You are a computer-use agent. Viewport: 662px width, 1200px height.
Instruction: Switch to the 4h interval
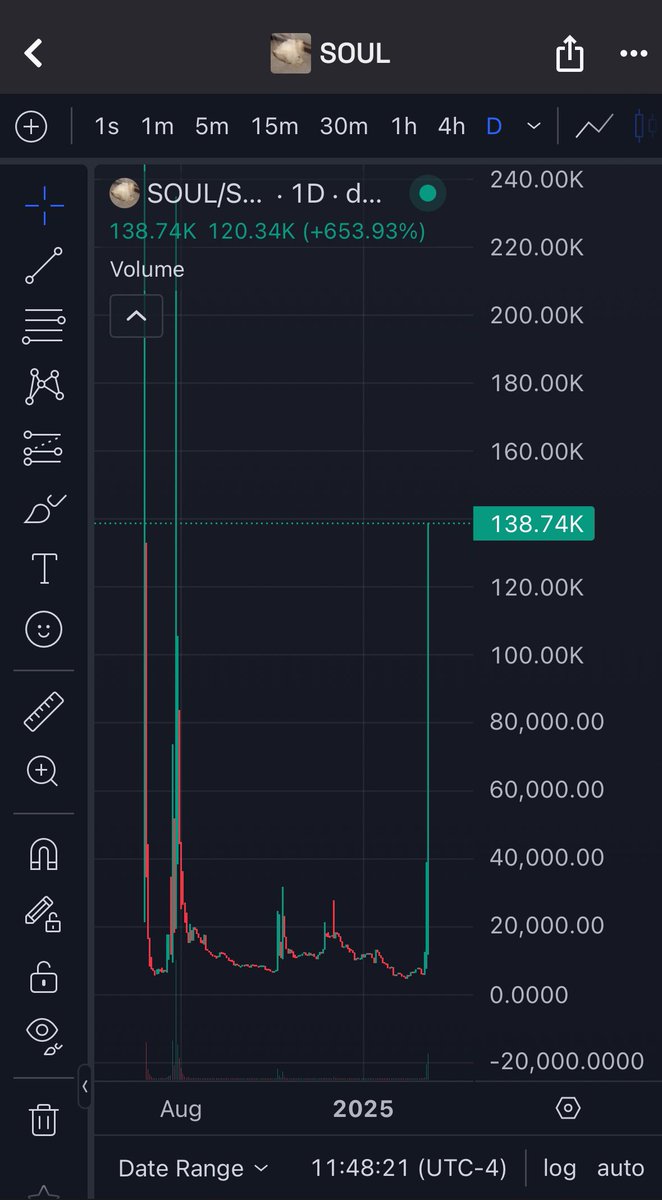click(451, 126)
